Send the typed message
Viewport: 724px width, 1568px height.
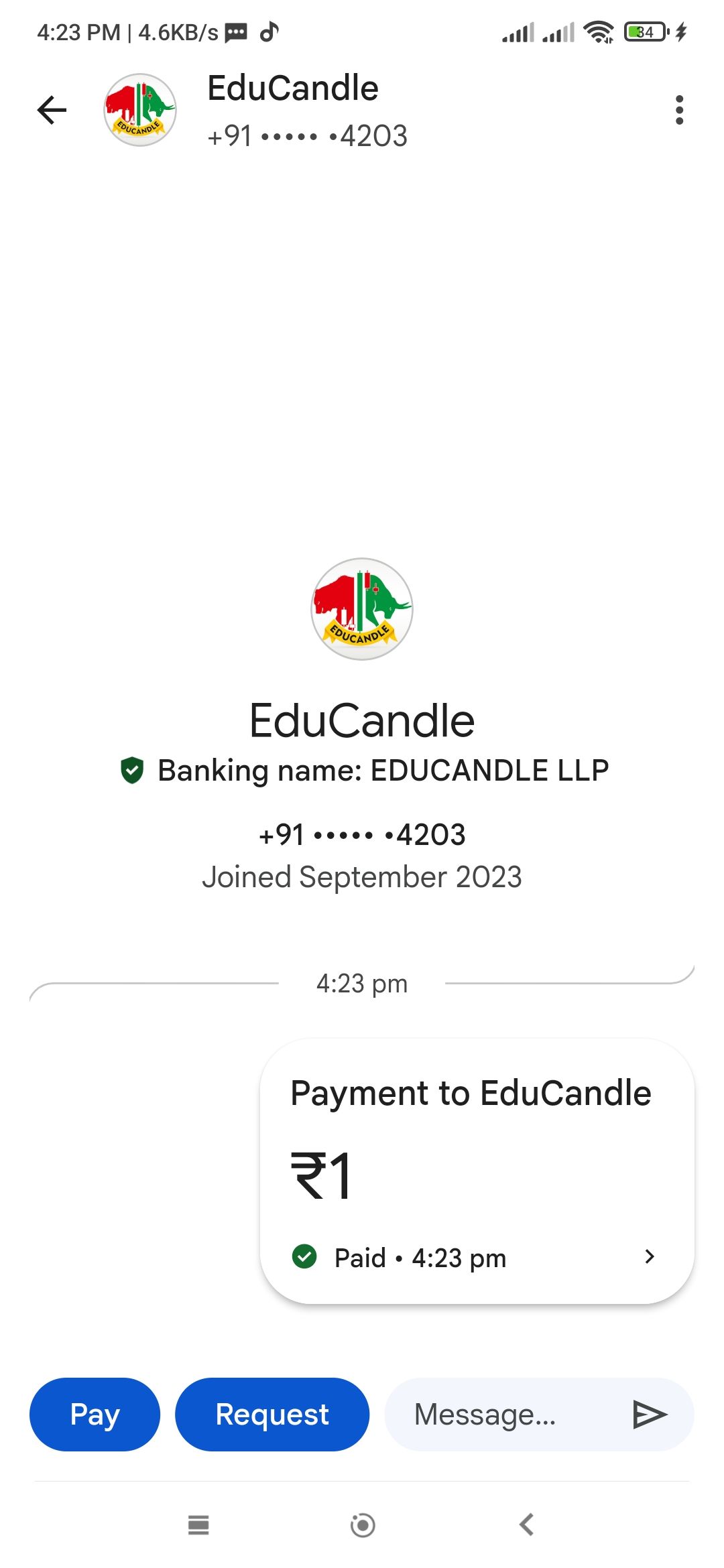pyautogui.click(x=650, y=1414)
